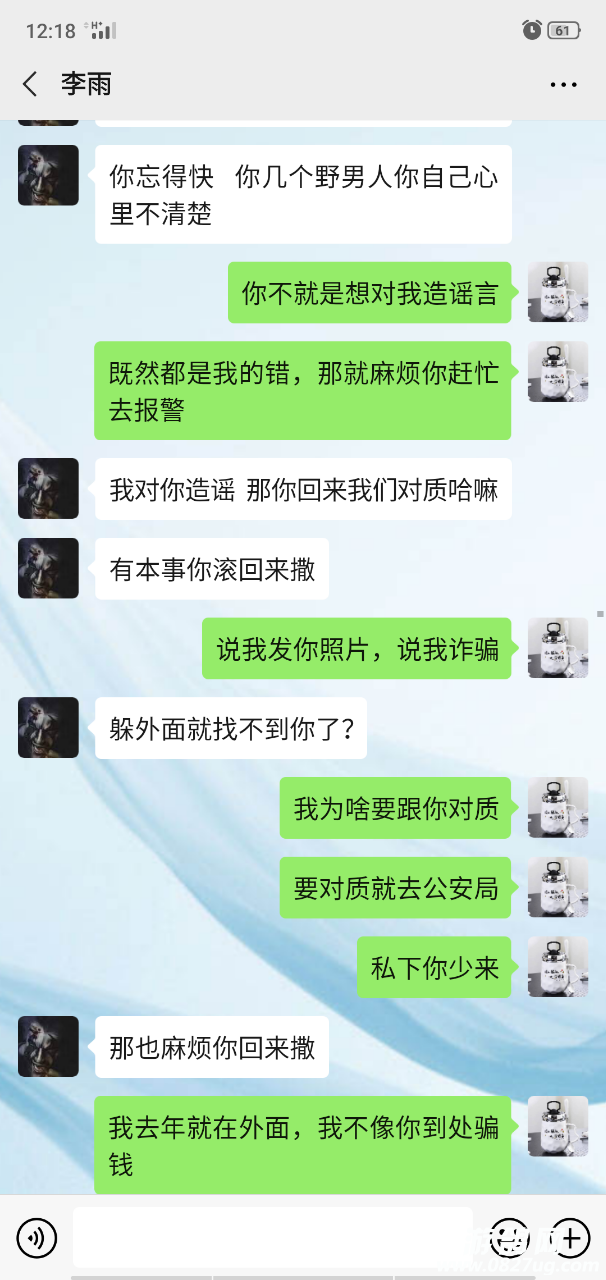Go back from the 李雨 chat

coord(31,84)
